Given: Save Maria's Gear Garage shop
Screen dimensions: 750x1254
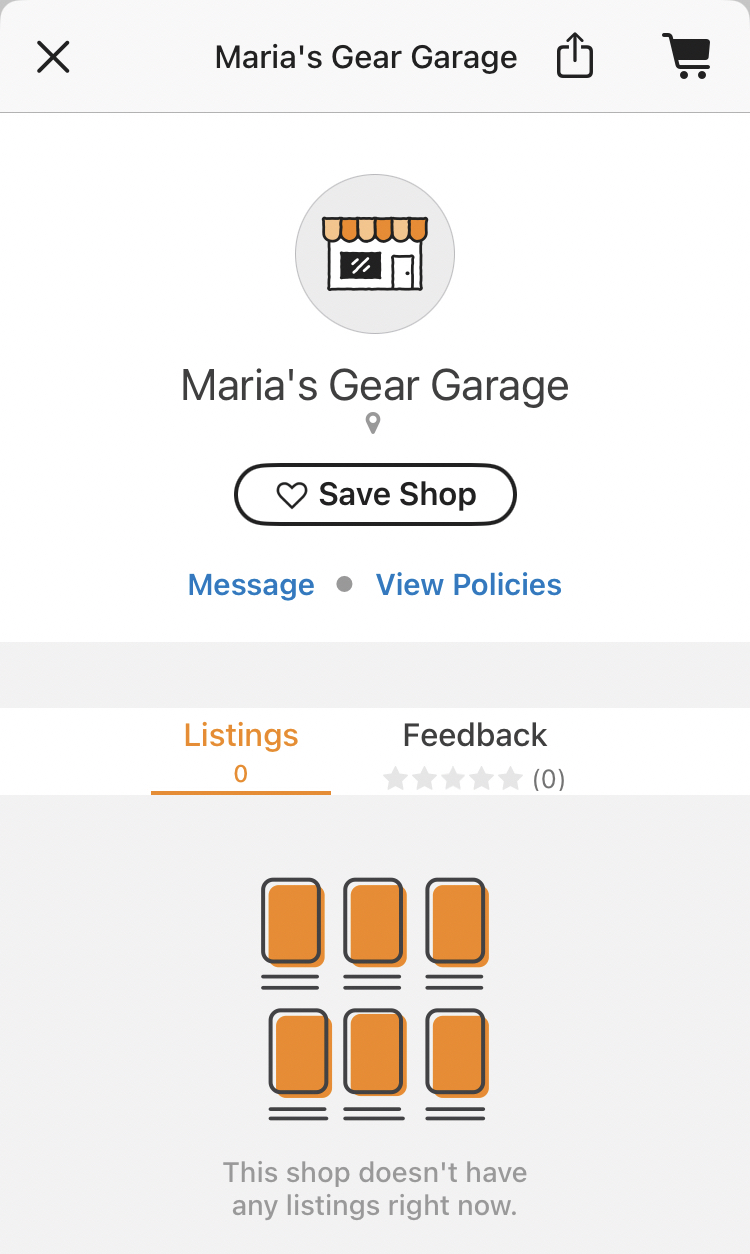Looking at the screenshot, I should (x=375, y=494).
